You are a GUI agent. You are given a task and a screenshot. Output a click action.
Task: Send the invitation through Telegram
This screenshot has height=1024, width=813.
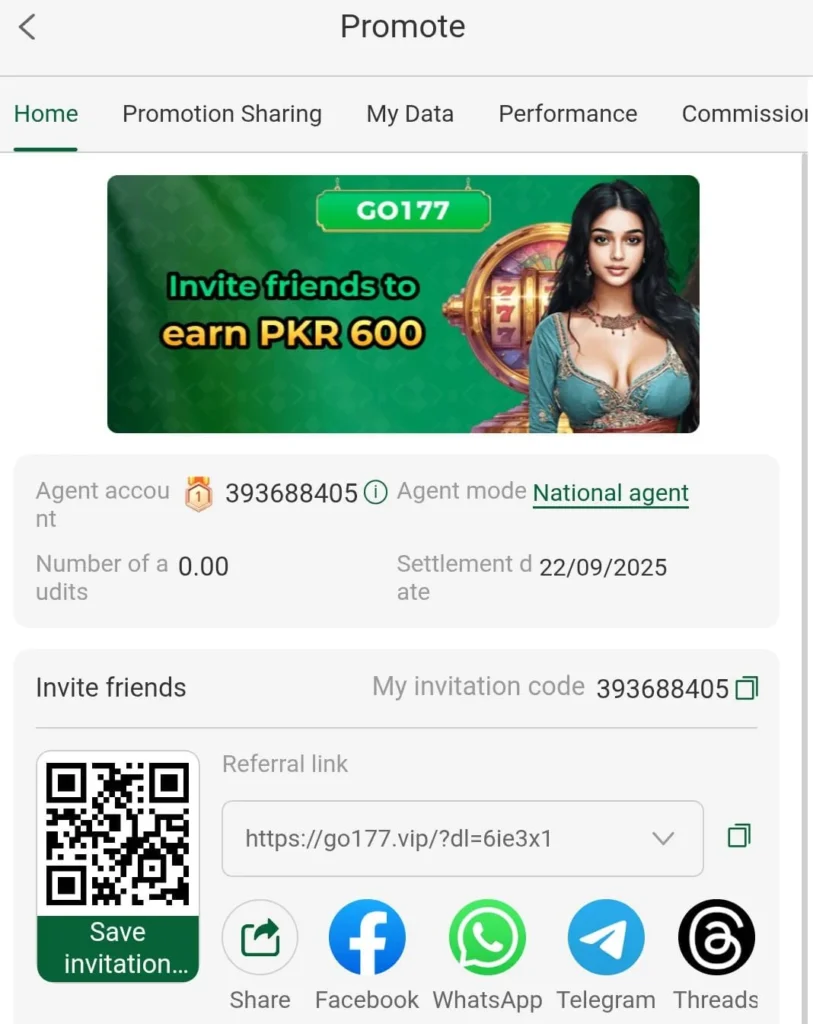606,938
